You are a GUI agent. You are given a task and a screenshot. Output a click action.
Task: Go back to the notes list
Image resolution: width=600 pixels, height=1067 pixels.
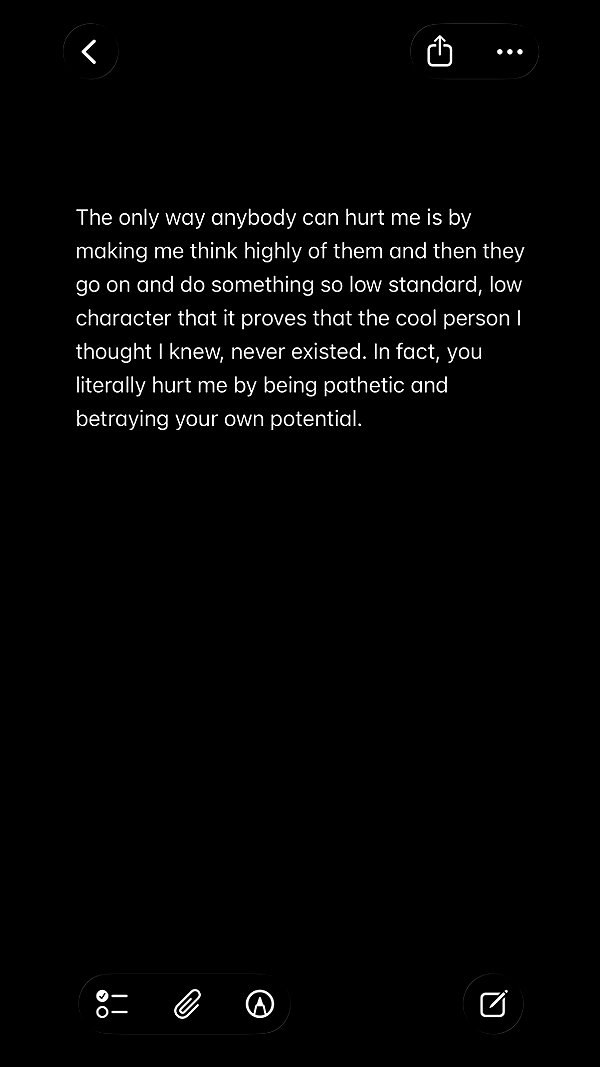click(90, 52)
